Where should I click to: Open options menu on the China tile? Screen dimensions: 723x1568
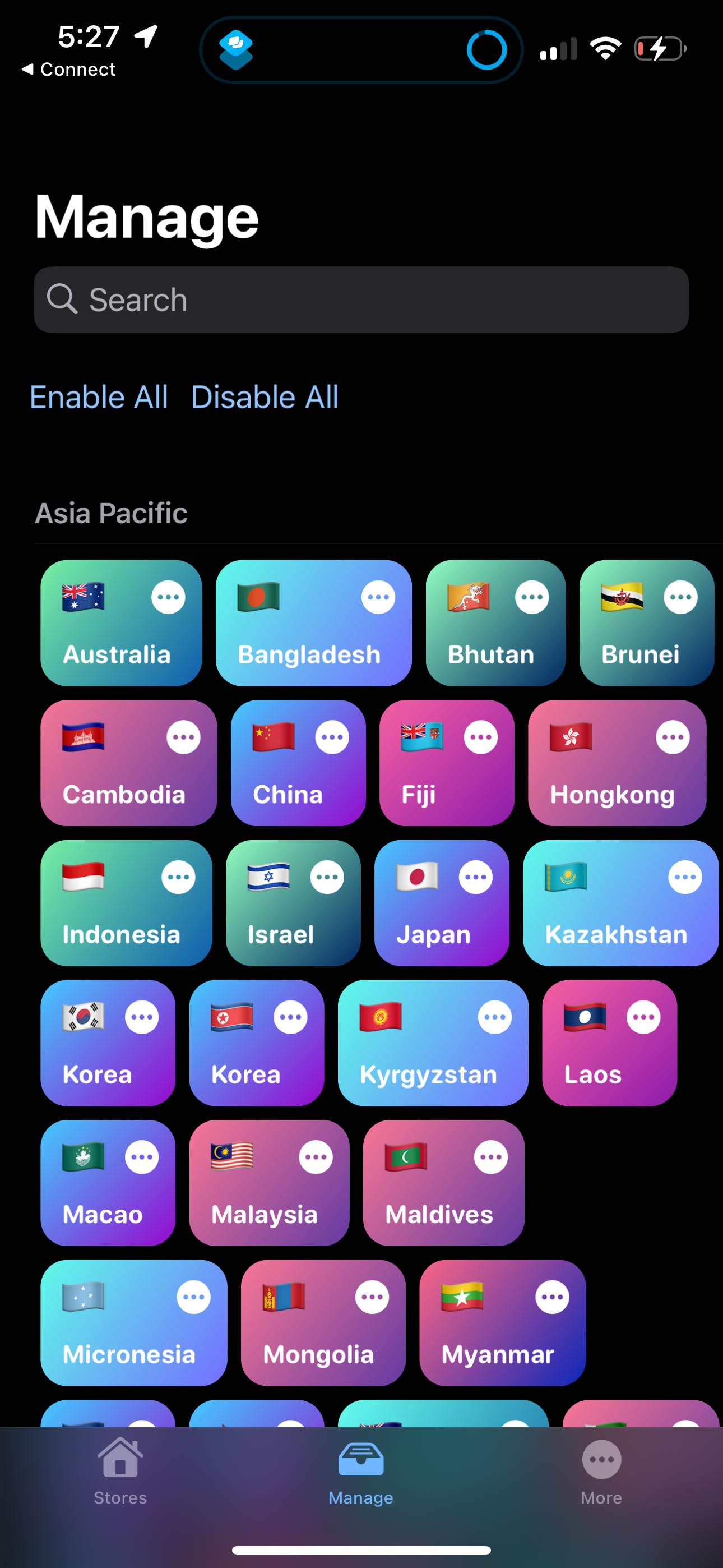coord(333,736)
